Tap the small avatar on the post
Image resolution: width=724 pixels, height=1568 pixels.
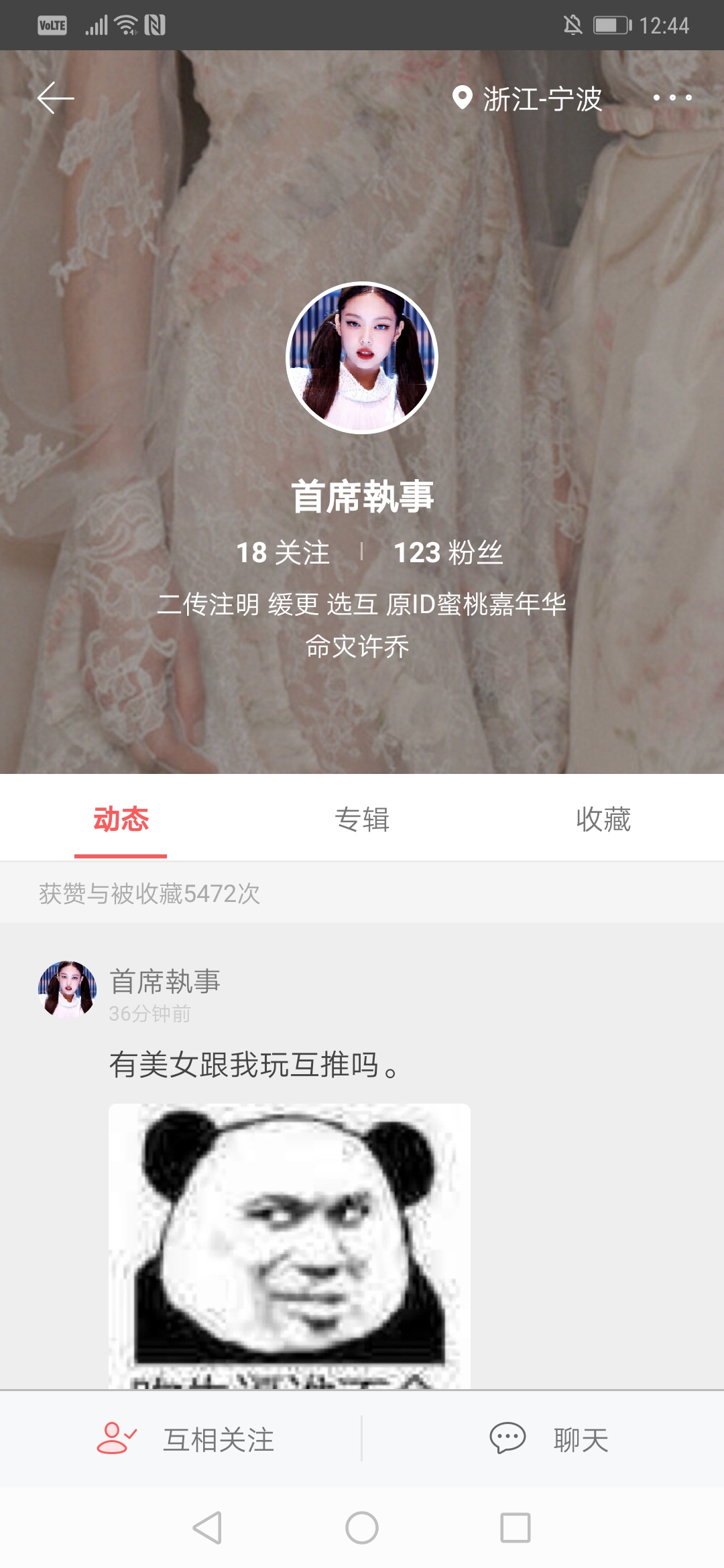click(x=67, y=990)
